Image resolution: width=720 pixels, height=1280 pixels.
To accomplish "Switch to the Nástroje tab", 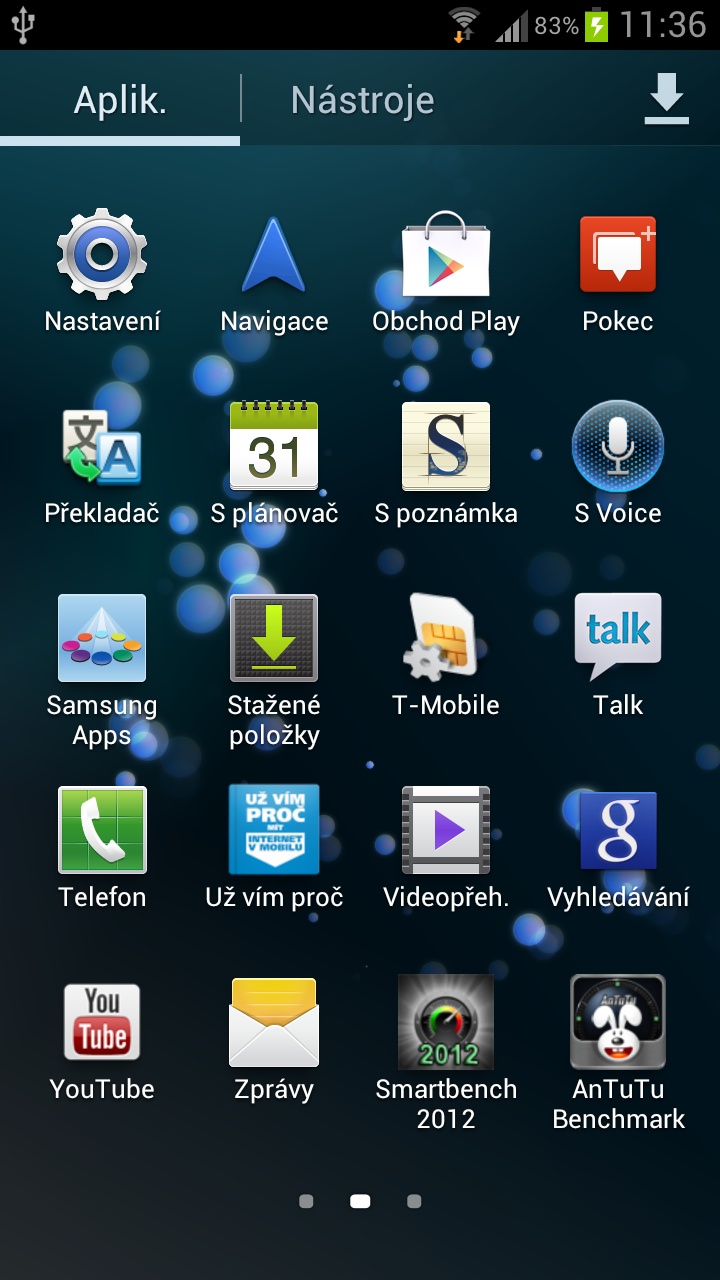I will pos(362,100).
